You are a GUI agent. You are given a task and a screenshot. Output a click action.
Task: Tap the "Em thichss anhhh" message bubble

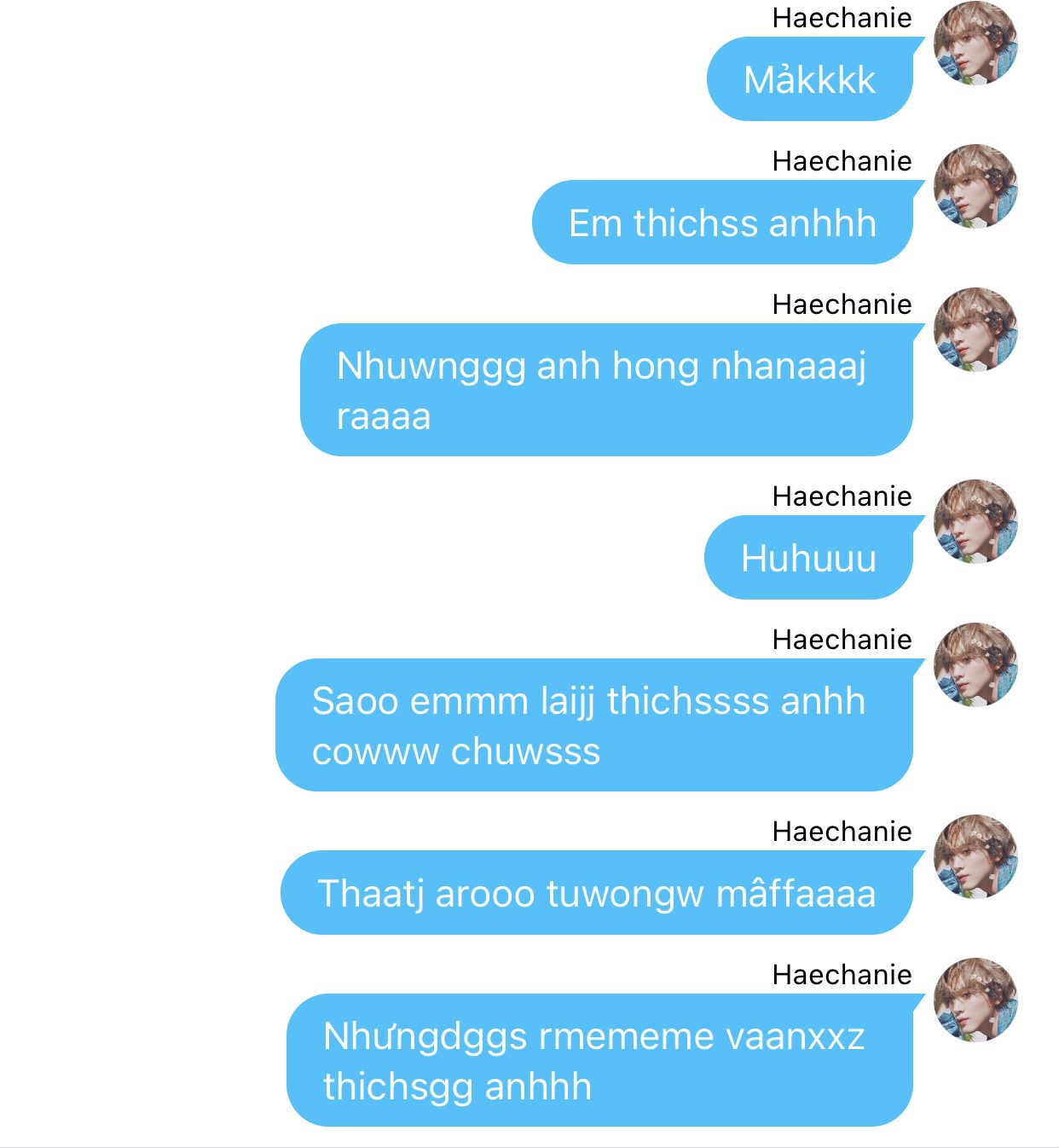[x=722, y=223]
